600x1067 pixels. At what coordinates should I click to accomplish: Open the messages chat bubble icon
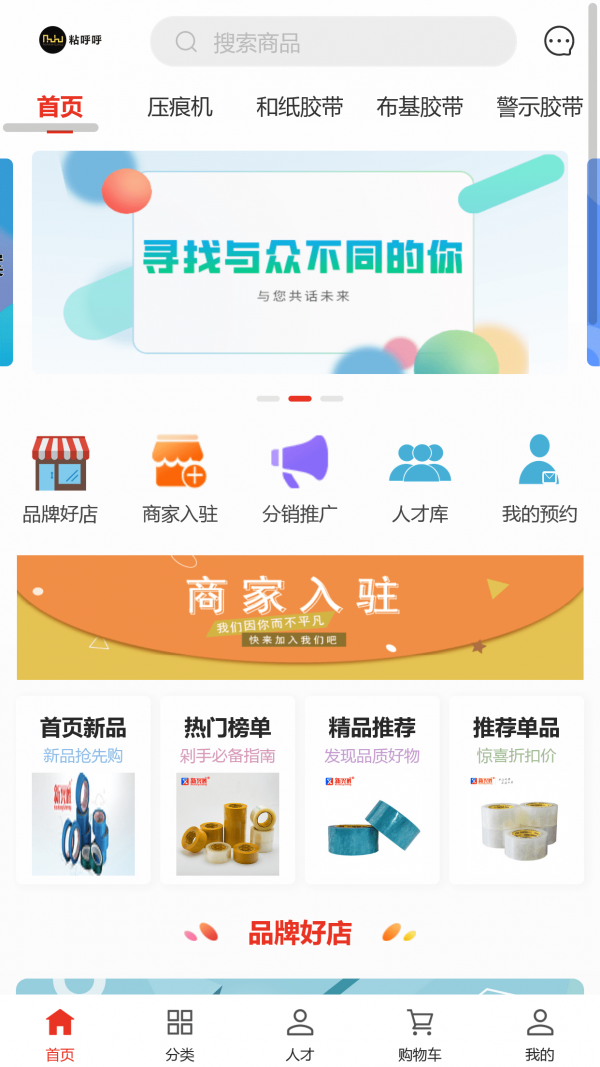pyautogui.click(x=559, y=41)
